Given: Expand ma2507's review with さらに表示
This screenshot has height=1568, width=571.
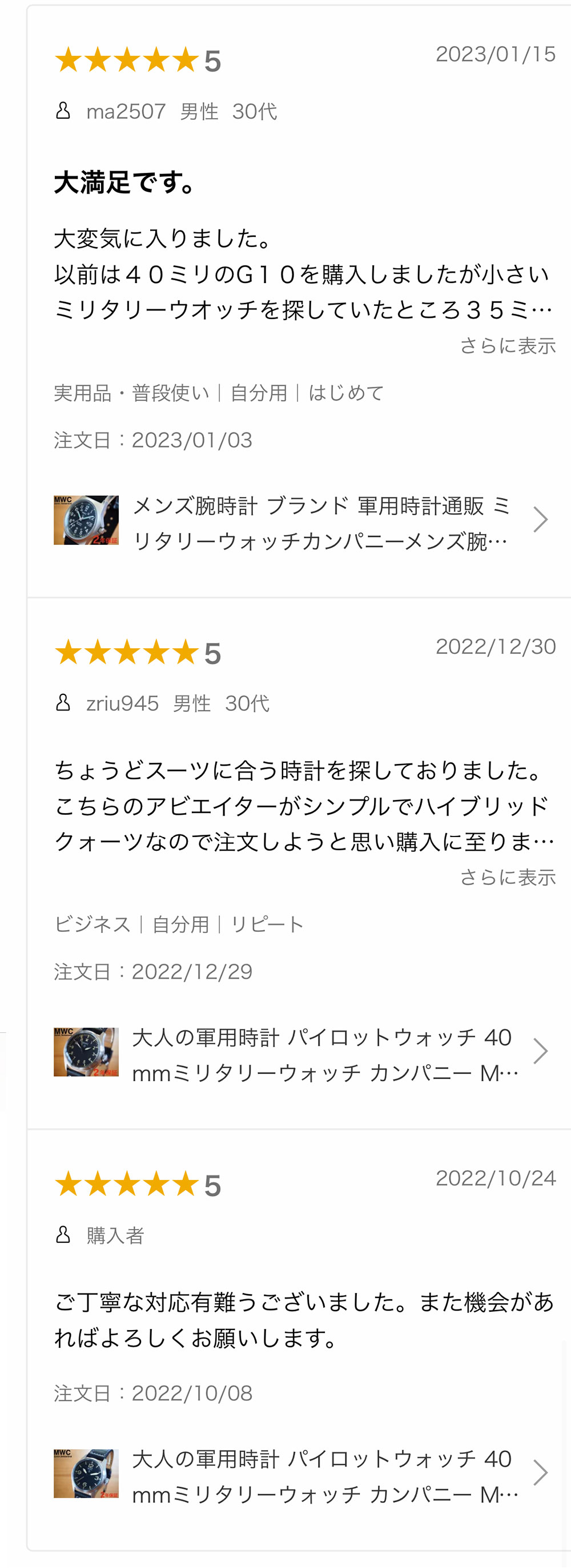Looking at the screenshot, I should pos(507,346).
